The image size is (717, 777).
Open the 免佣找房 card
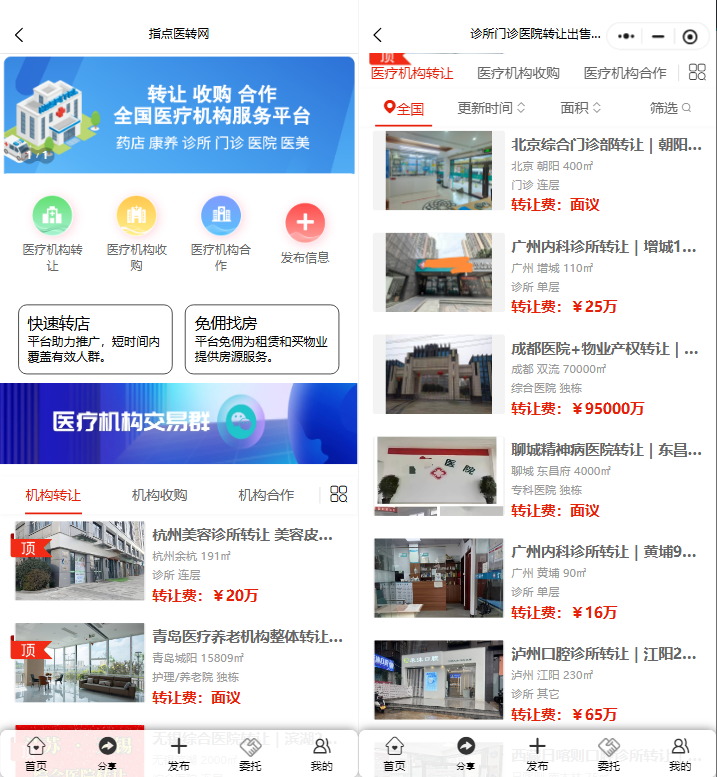pyautogui.click(x=261, y=339)
